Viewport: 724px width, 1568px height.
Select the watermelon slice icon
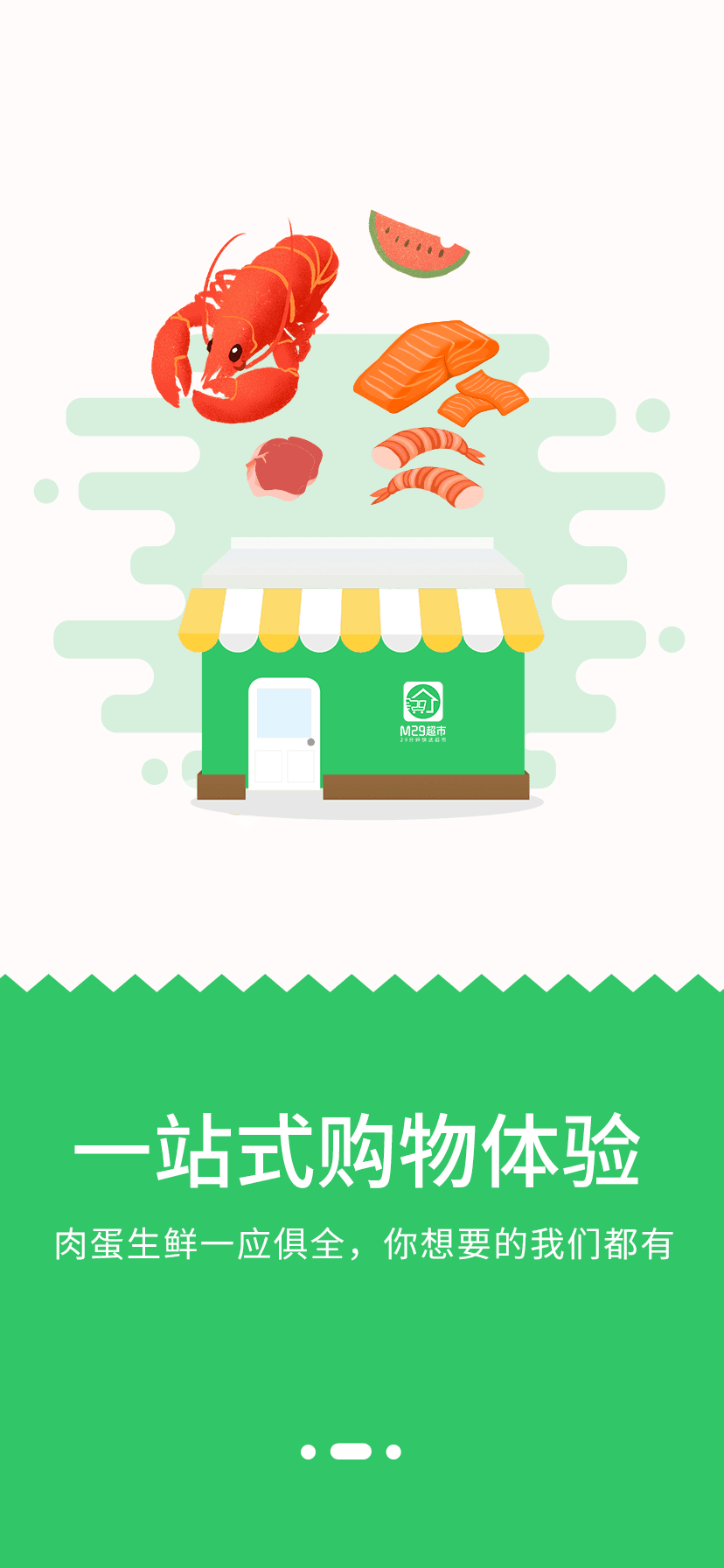coord(420,245)
